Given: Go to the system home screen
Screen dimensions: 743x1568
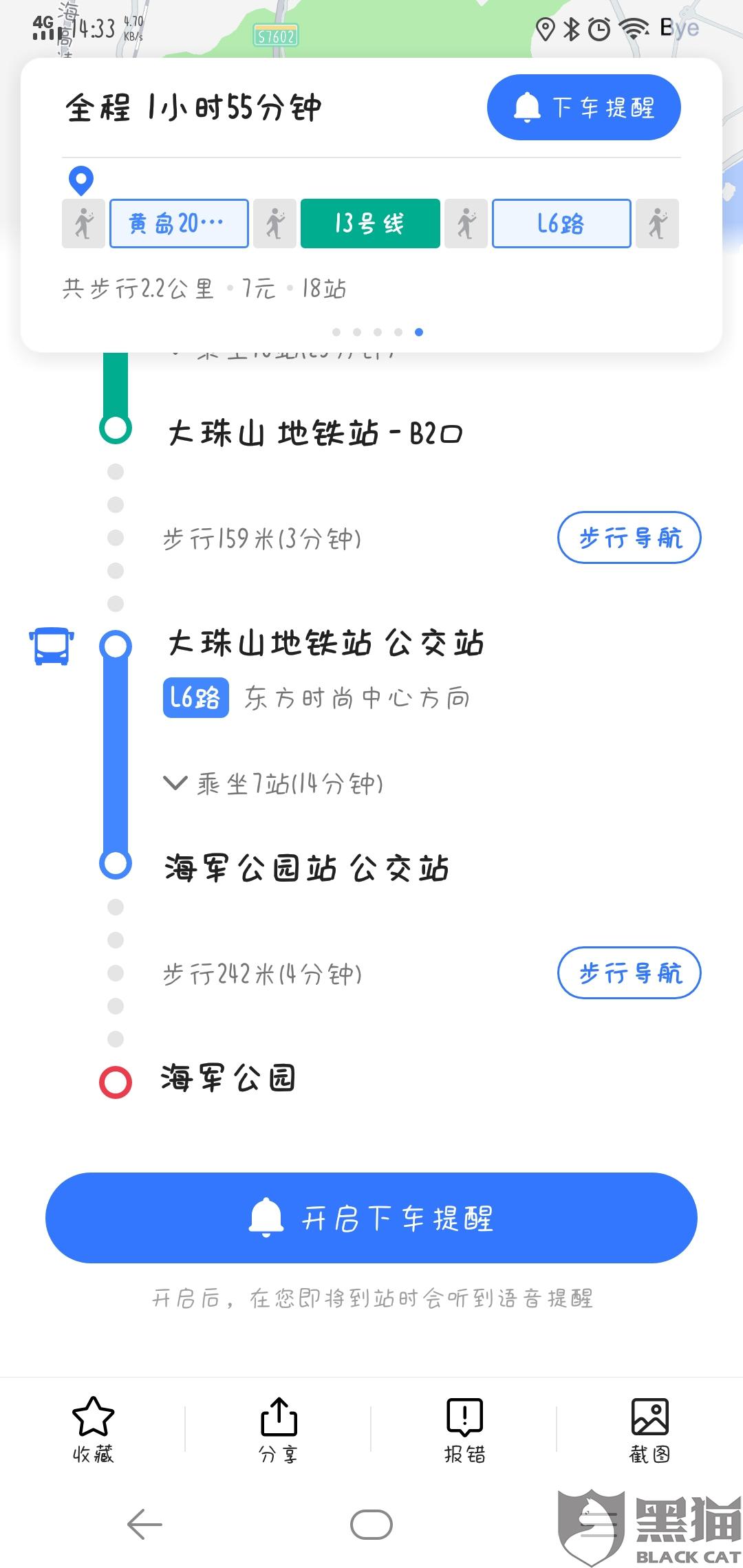Looking at the screenshot, I should click(371, 1525).
